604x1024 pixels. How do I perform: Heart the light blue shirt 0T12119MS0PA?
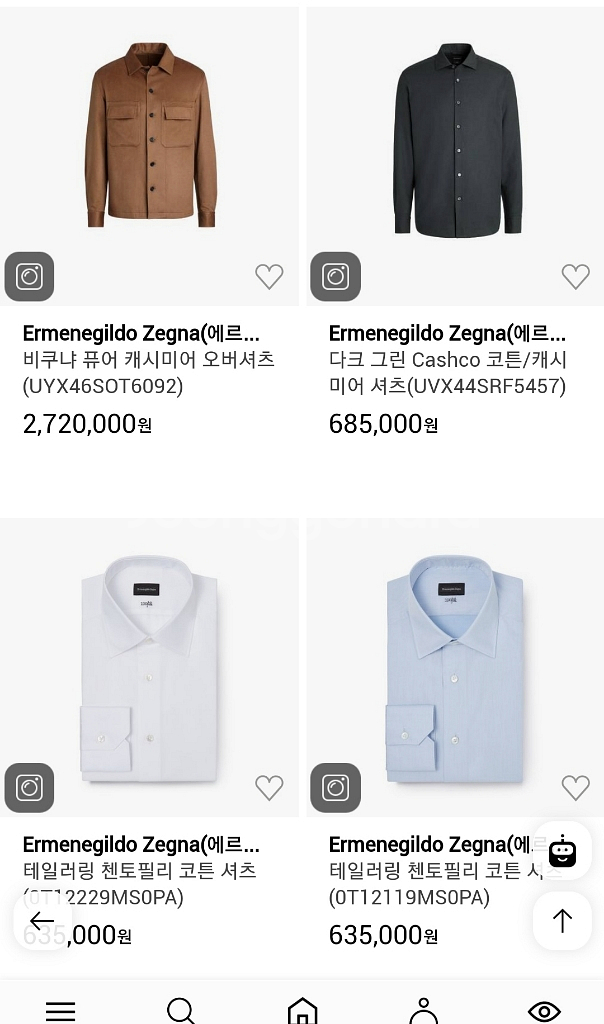[575, 788]
